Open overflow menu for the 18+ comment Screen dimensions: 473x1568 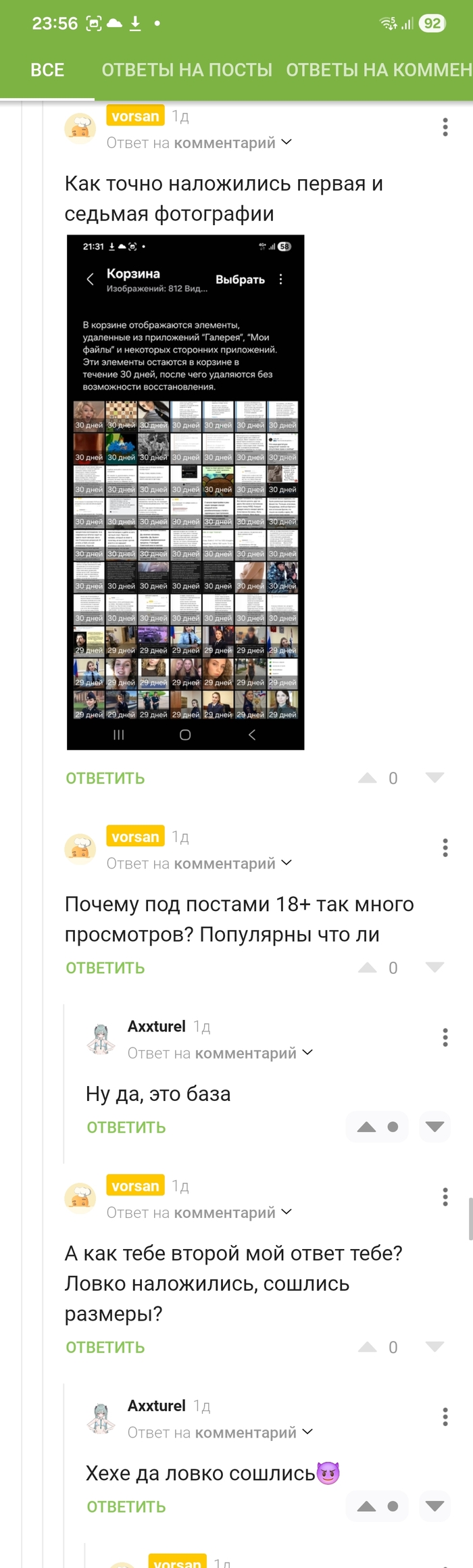[445, 848]
